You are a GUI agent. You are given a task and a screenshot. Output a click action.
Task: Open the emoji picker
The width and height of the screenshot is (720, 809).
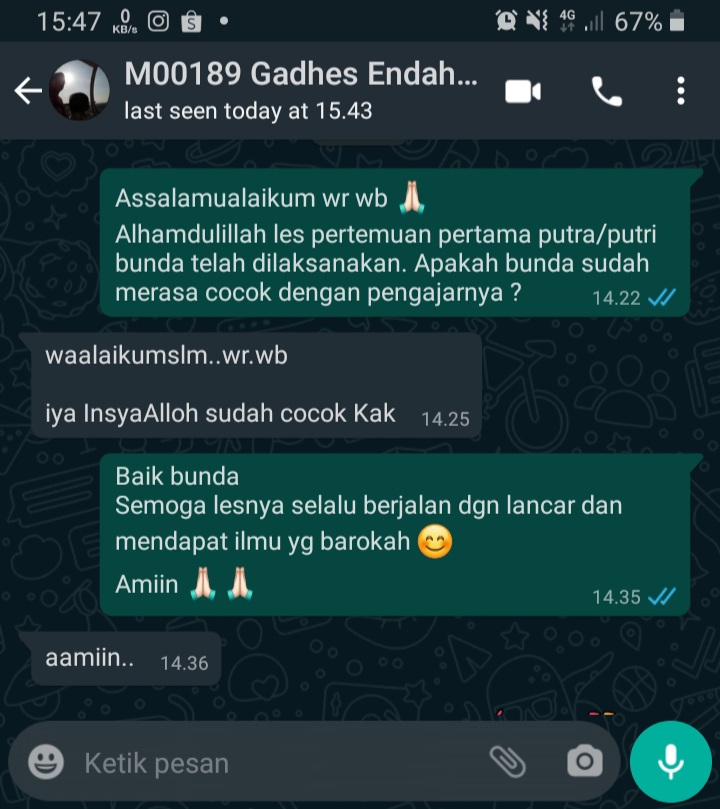point(45,763)
